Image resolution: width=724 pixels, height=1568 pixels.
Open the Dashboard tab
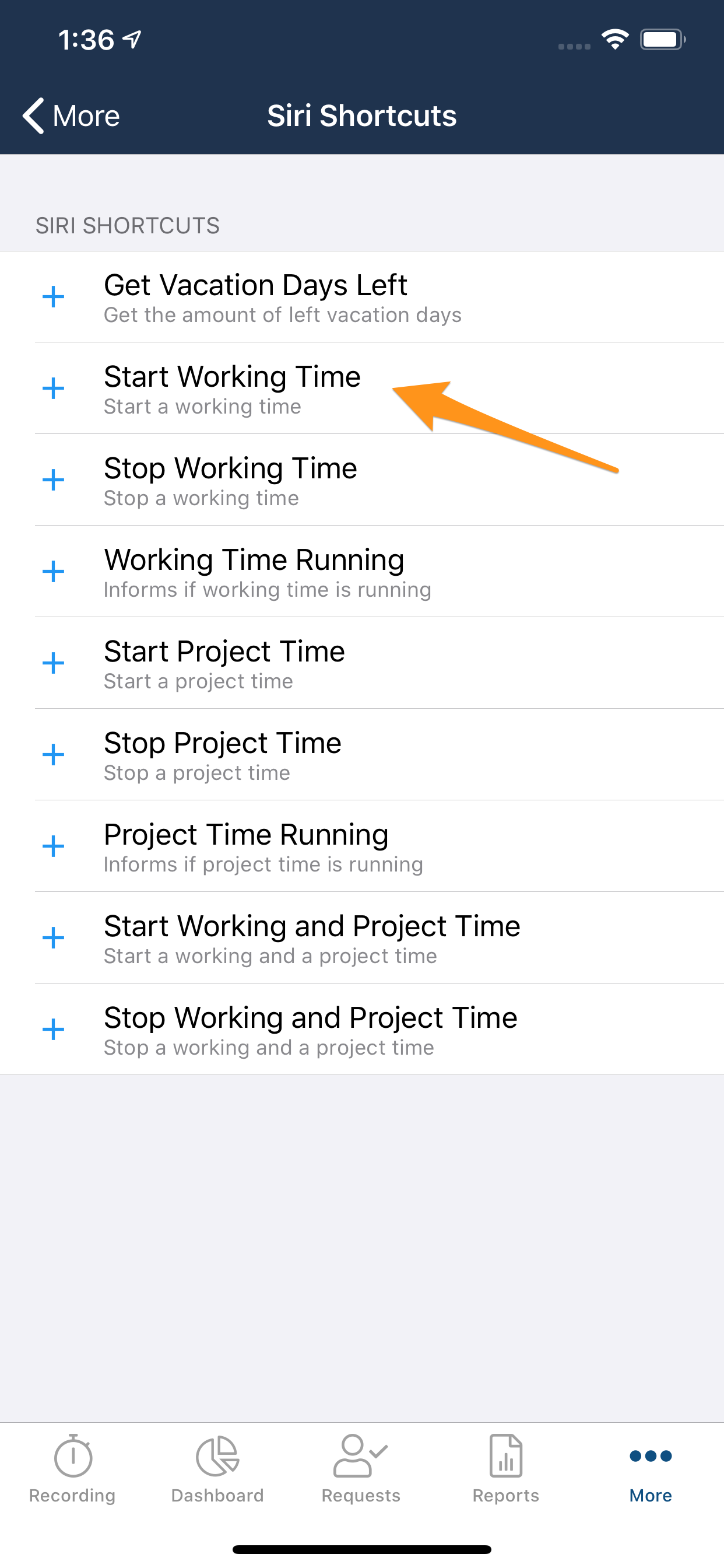click(x=217, y=1469)
